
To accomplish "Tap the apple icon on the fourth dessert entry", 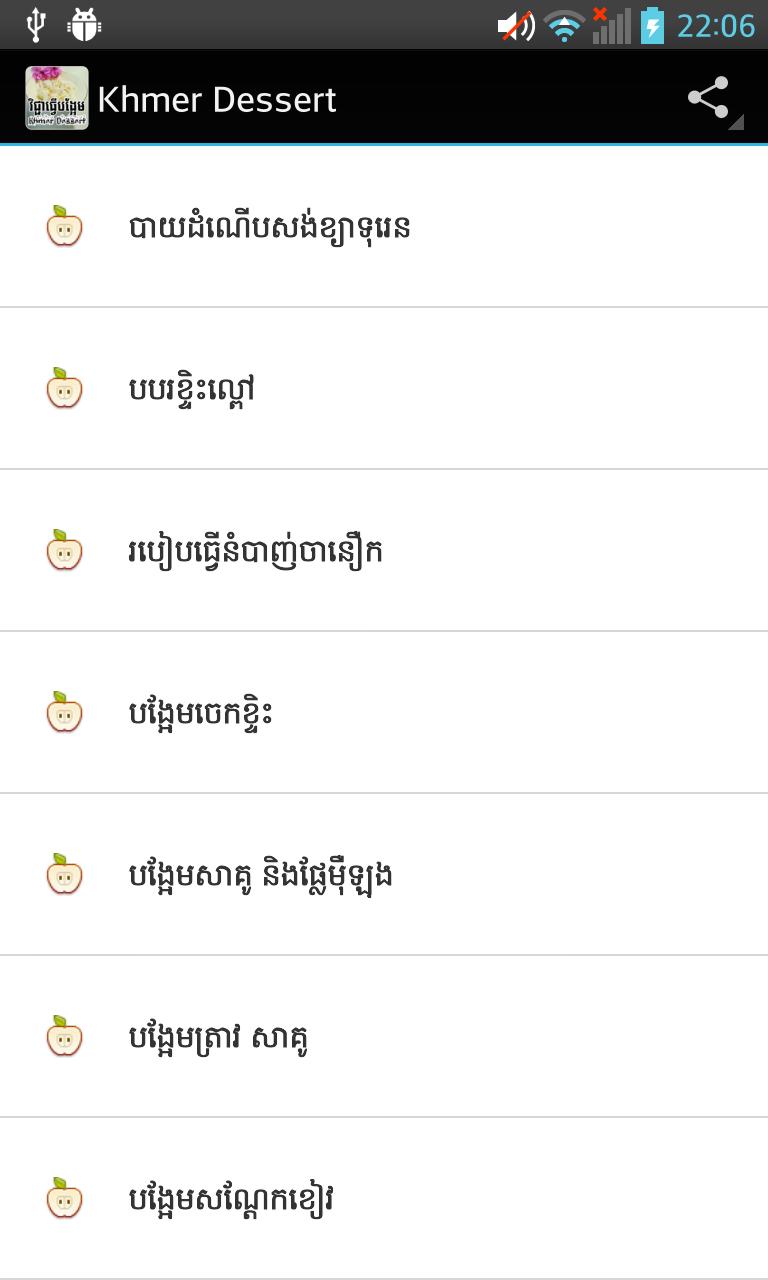I will coord(62,713).
